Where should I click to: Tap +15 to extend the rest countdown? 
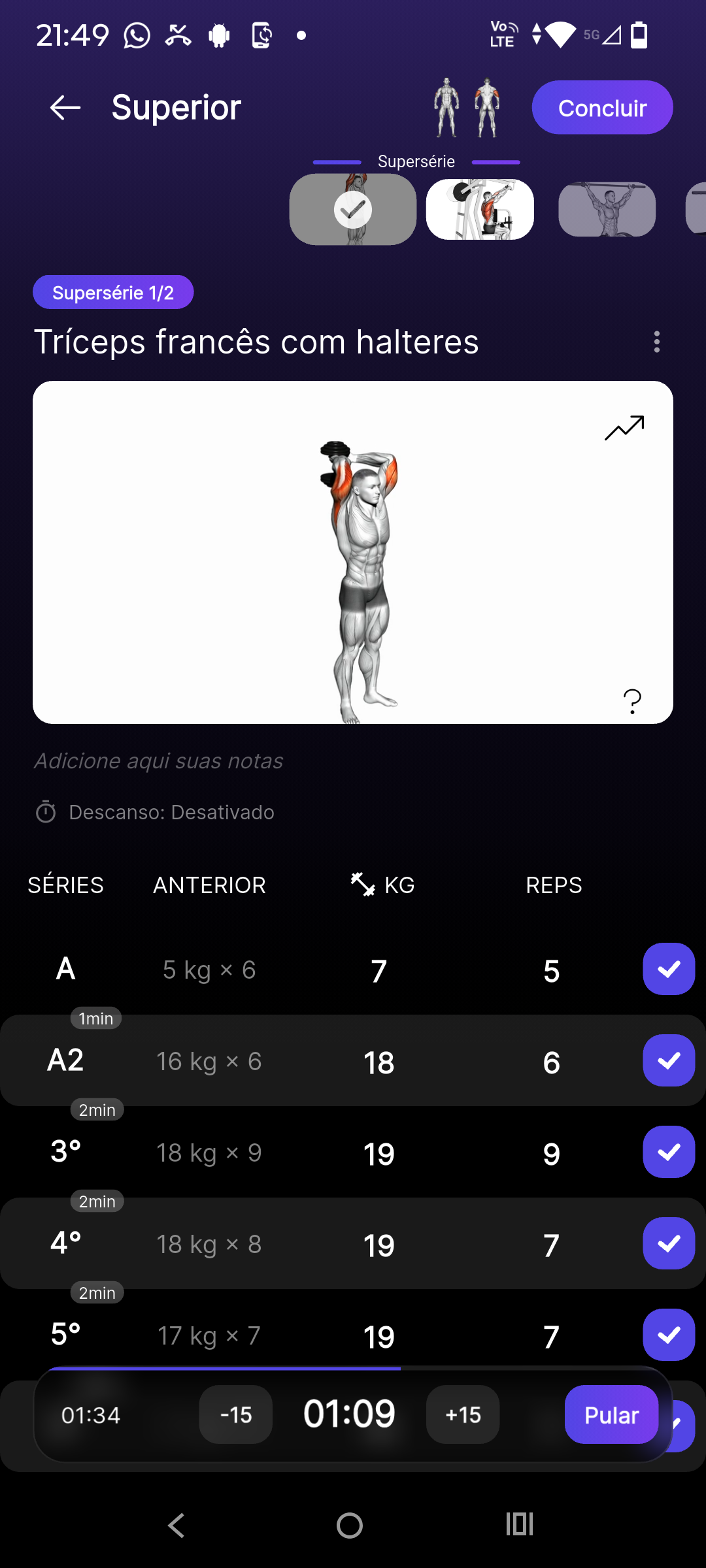click(462, 1414)
